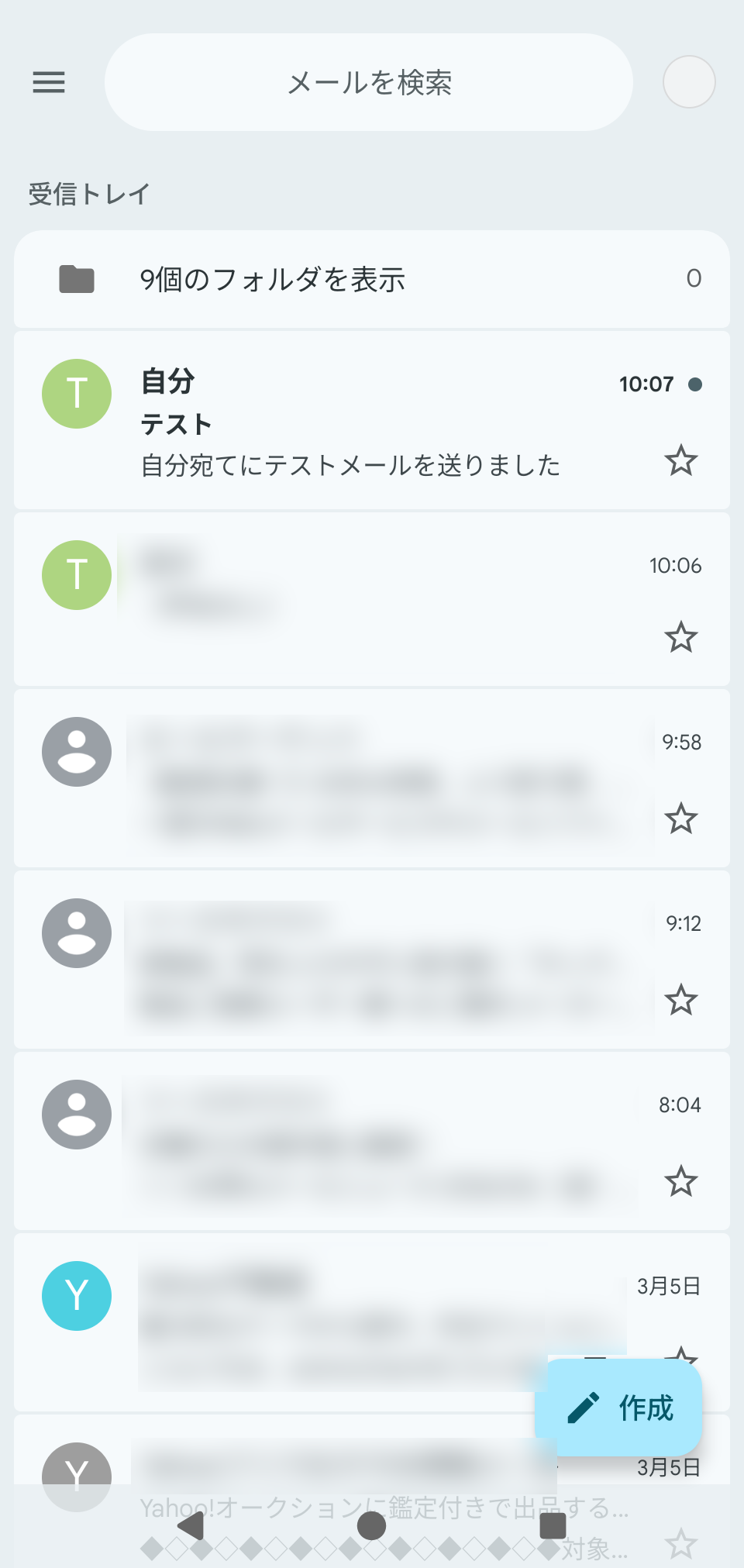Open the テスト email from 自分
Image resolution: width=744 pixels, height=1568 pixels.
[x=372, y=422]
